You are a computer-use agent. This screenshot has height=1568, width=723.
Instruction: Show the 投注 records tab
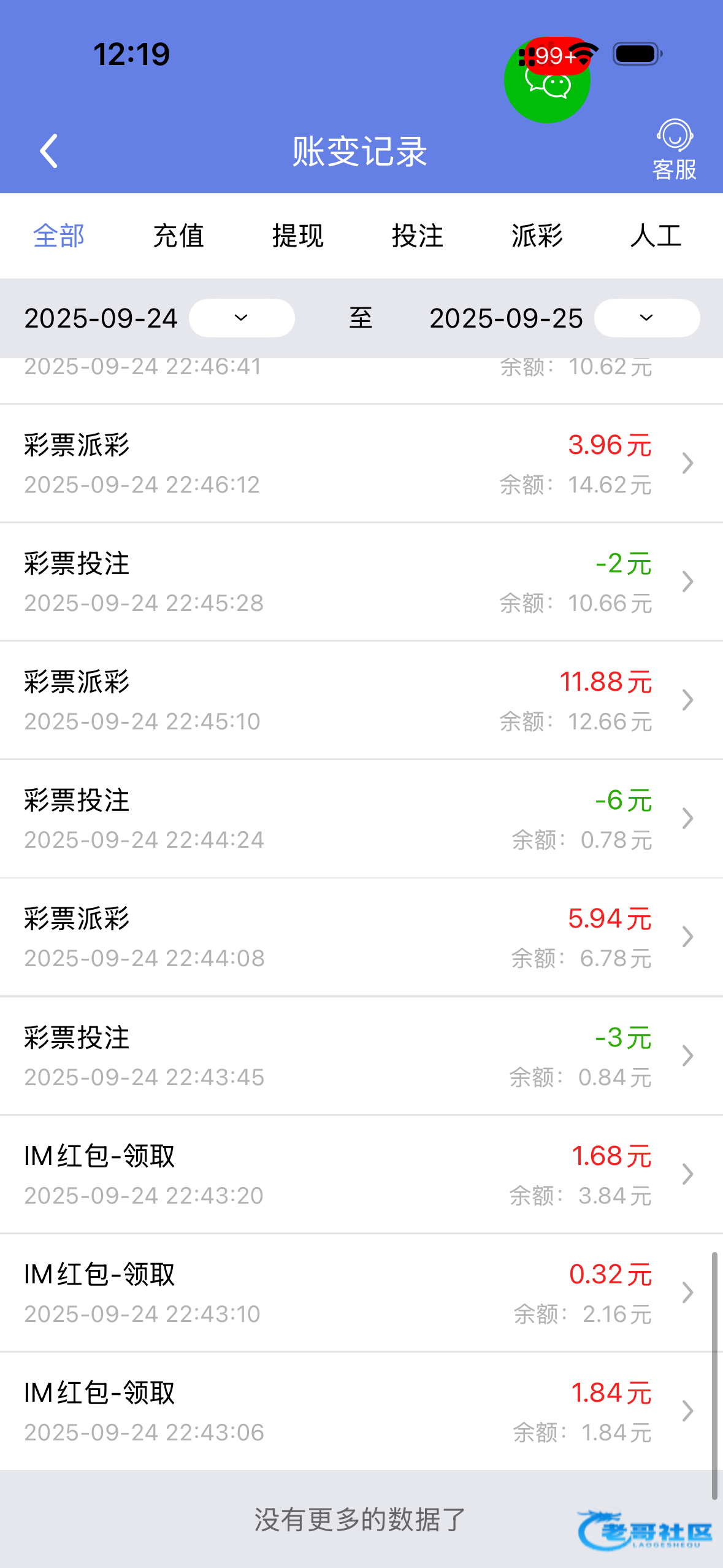tap(418, 236)
